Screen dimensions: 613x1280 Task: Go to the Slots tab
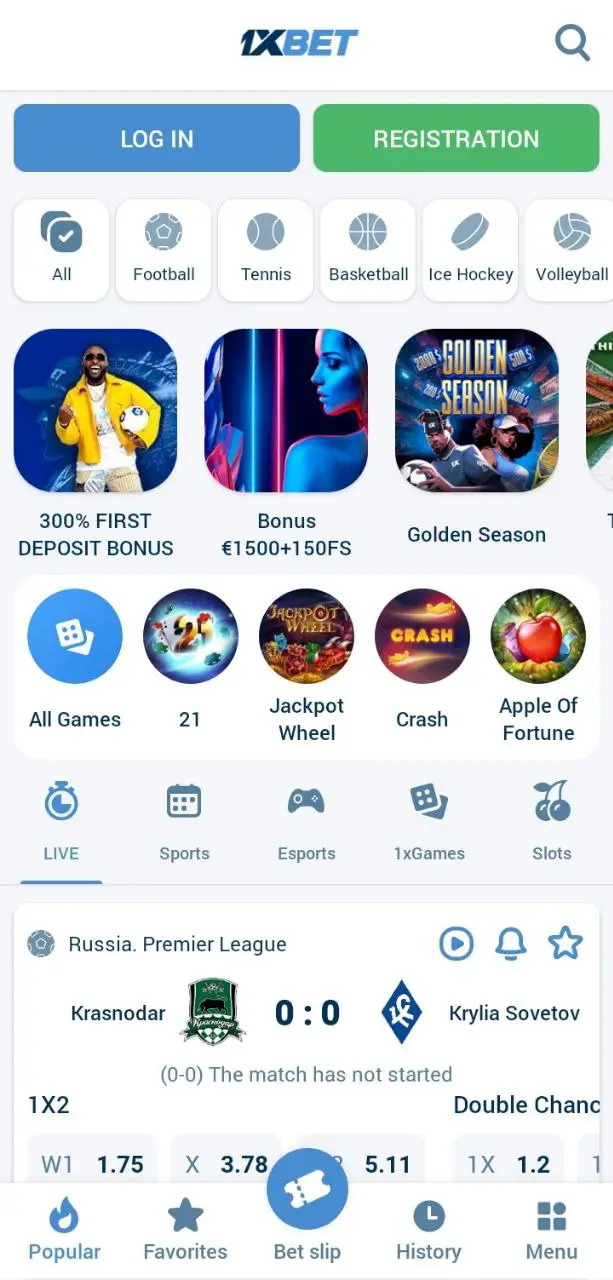click(551, 822)
